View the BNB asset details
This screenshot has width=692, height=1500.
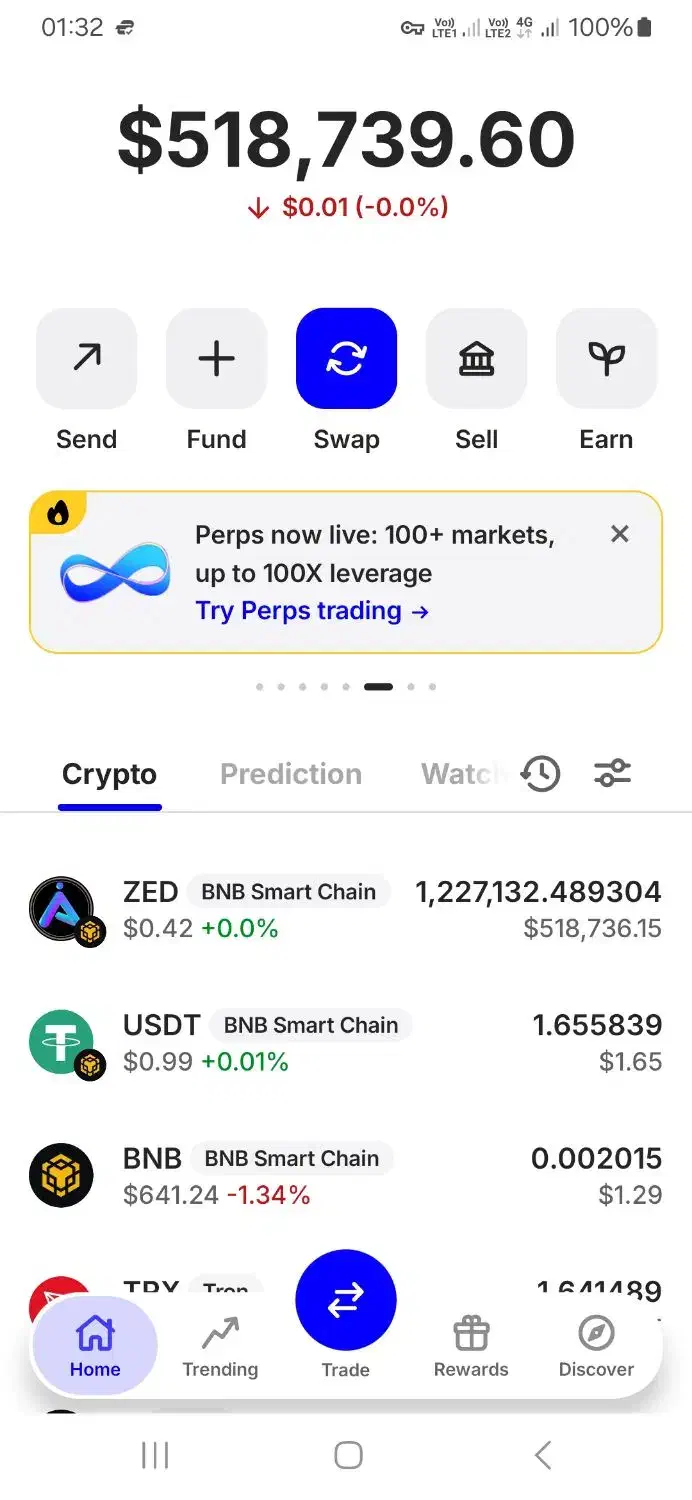[346, 1175]
